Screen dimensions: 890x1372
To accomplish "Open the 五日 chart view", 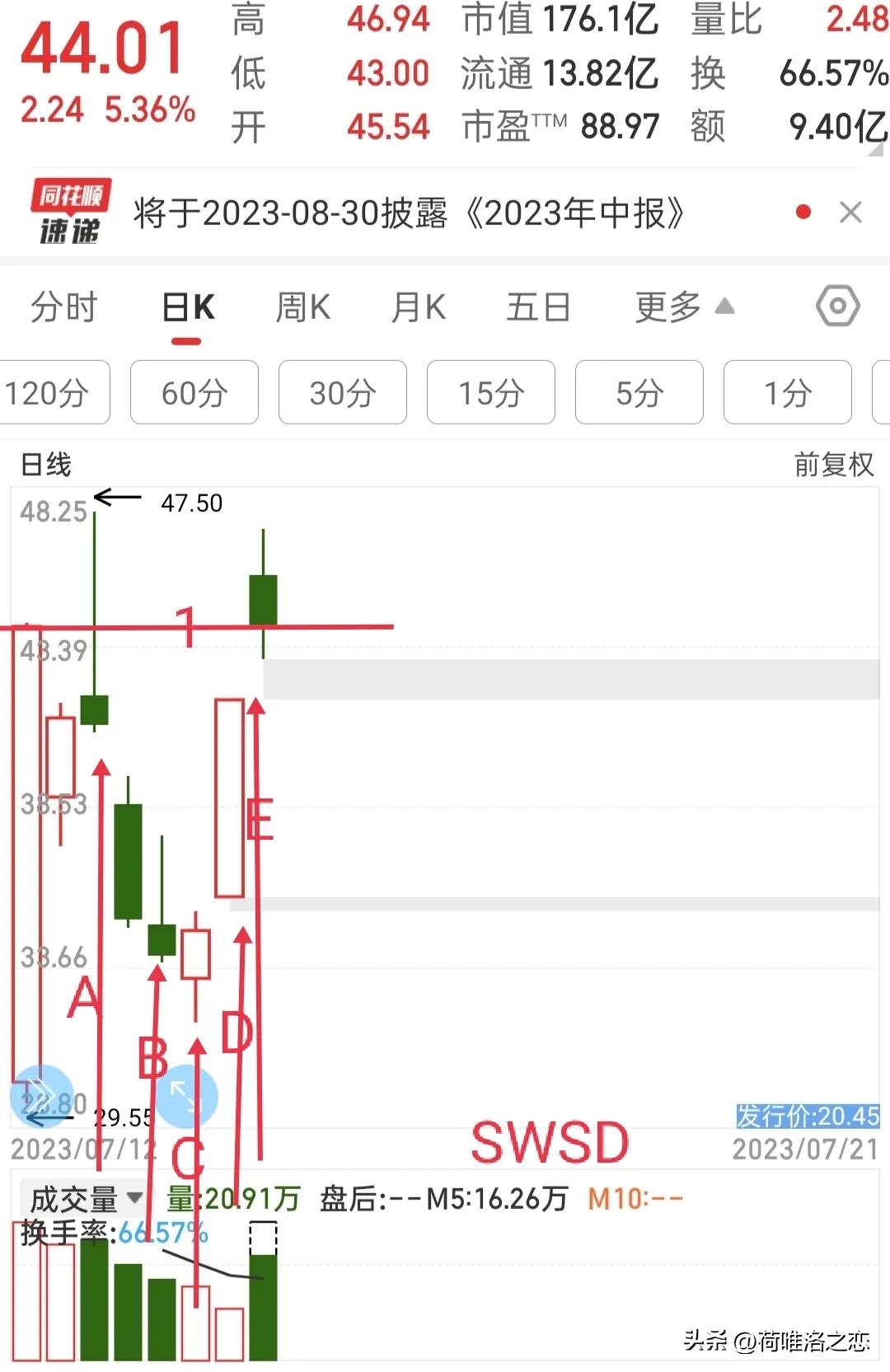I will point(538,307).
